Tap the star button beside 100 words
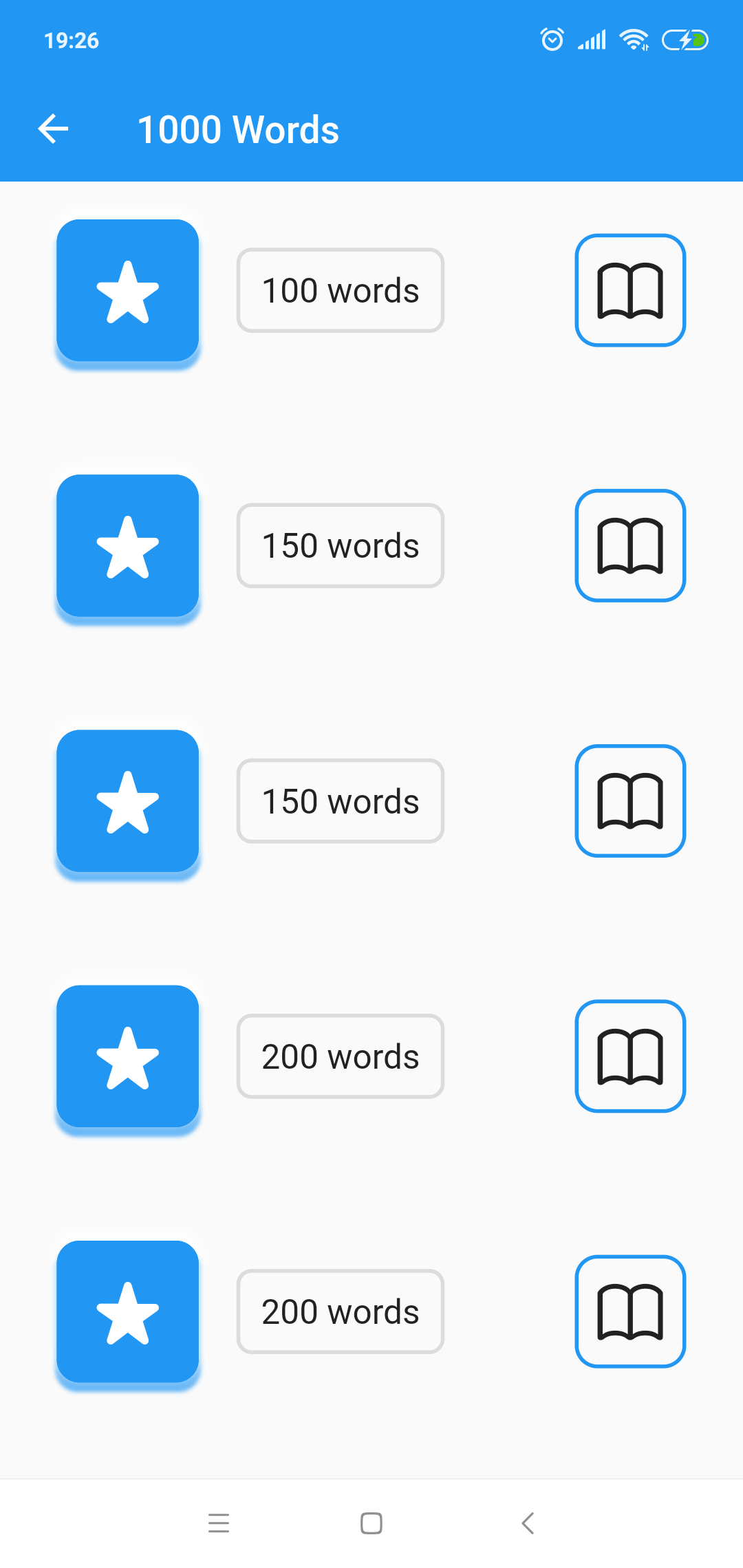The width and height of the screenshot is (743, 1568). [127, 290]
